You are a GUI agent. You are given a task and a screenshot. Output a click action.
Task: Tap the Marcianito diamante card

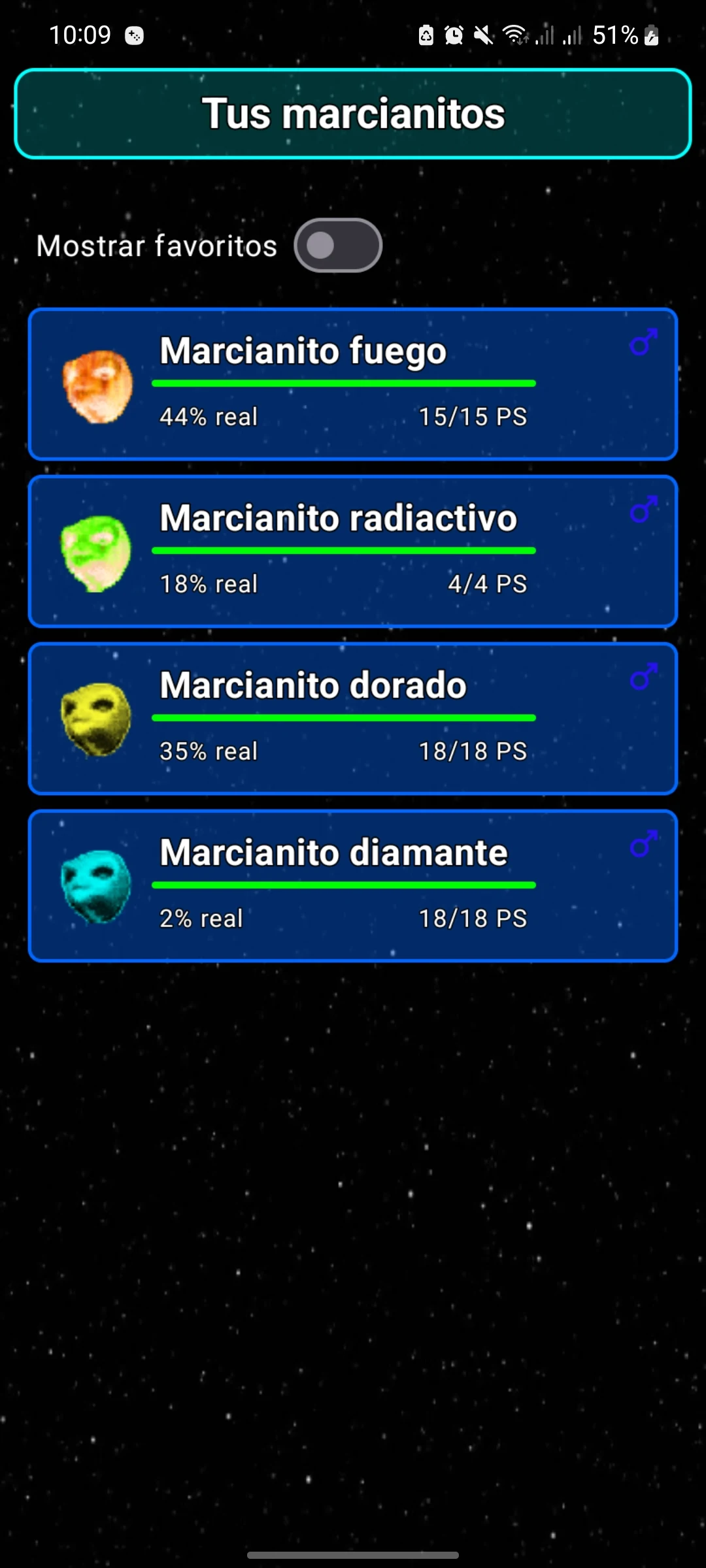click(x=353, y=886)
